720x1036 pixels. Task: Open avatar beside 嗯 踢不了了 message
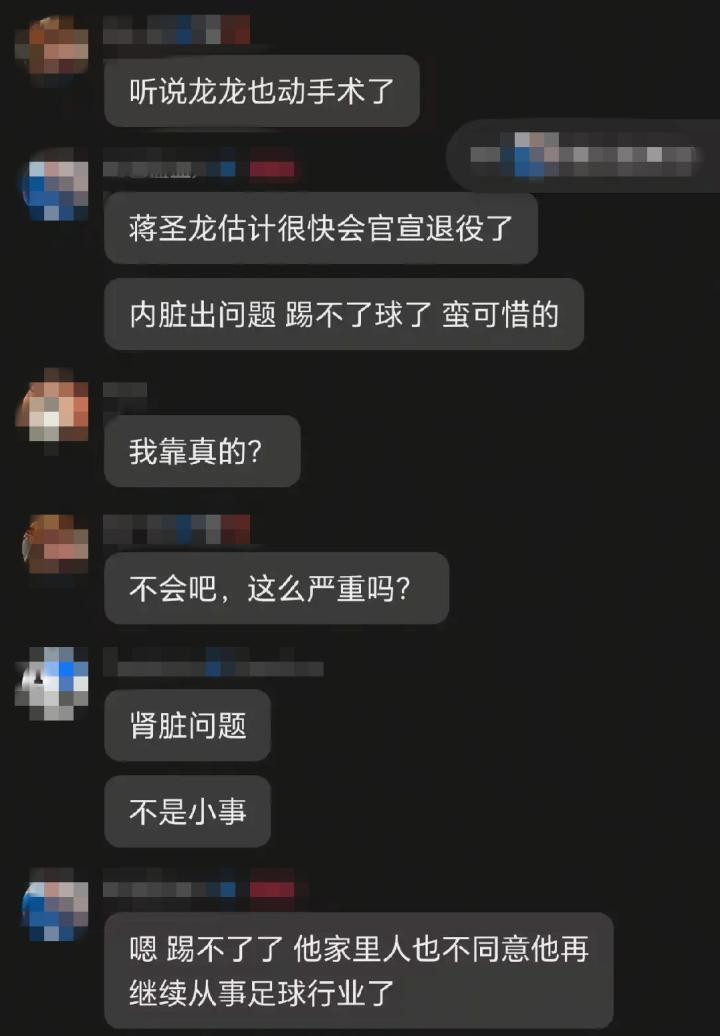pyautogui.click(x=55, y=905)
